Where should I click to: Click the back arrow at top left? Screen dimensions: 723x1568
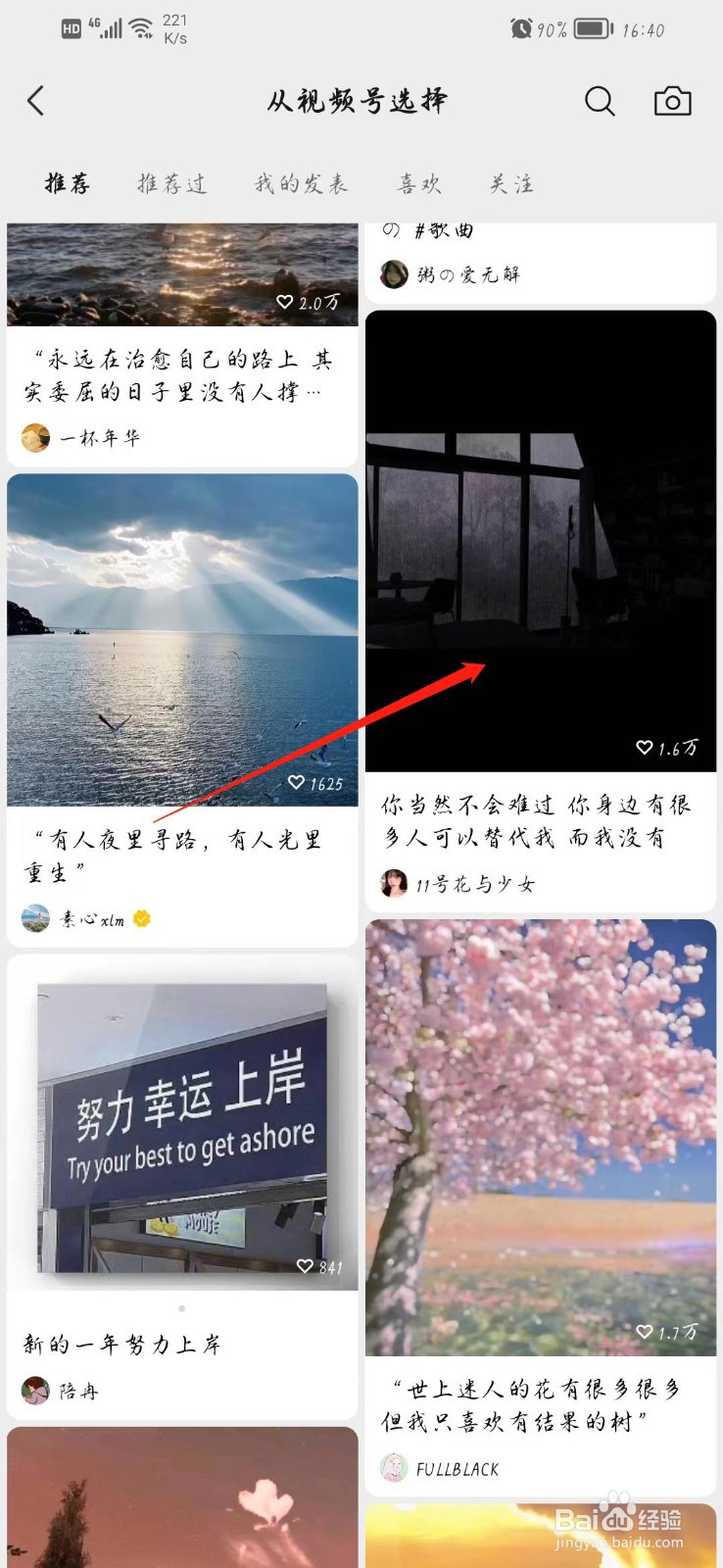point(36,101)
